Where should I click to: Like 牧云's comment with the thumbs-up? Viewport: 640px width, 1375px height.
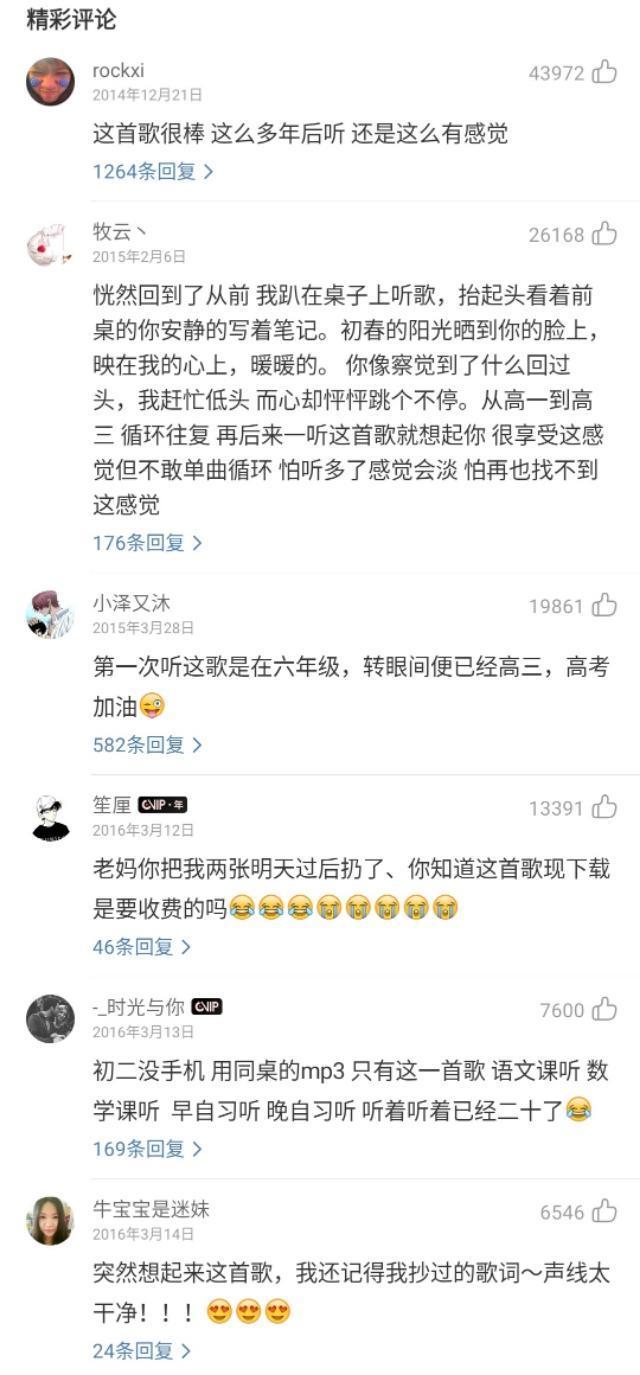click(604, 234)
